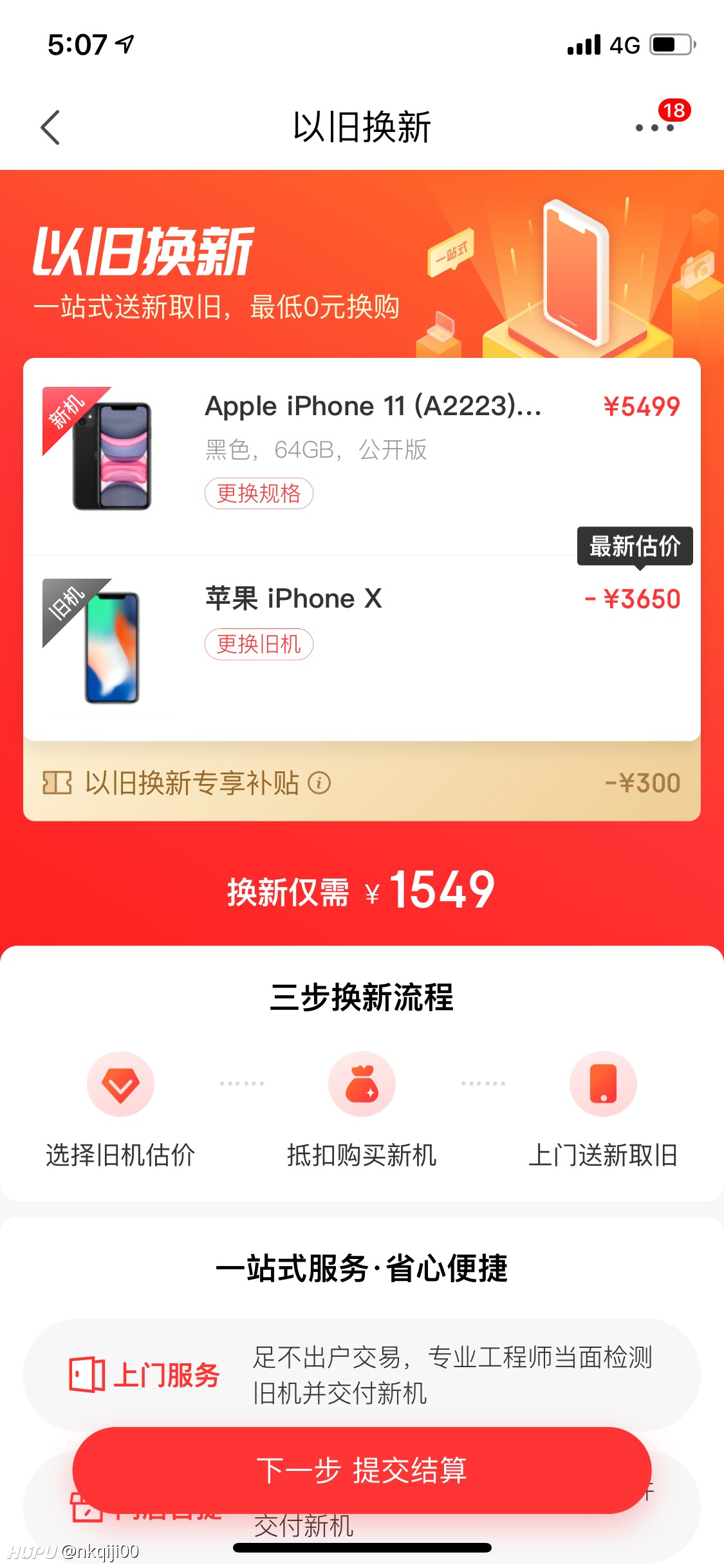Open the 苹果 iPhone X old phone image
Screen dimensions: 724x1568
coord(112,648)
